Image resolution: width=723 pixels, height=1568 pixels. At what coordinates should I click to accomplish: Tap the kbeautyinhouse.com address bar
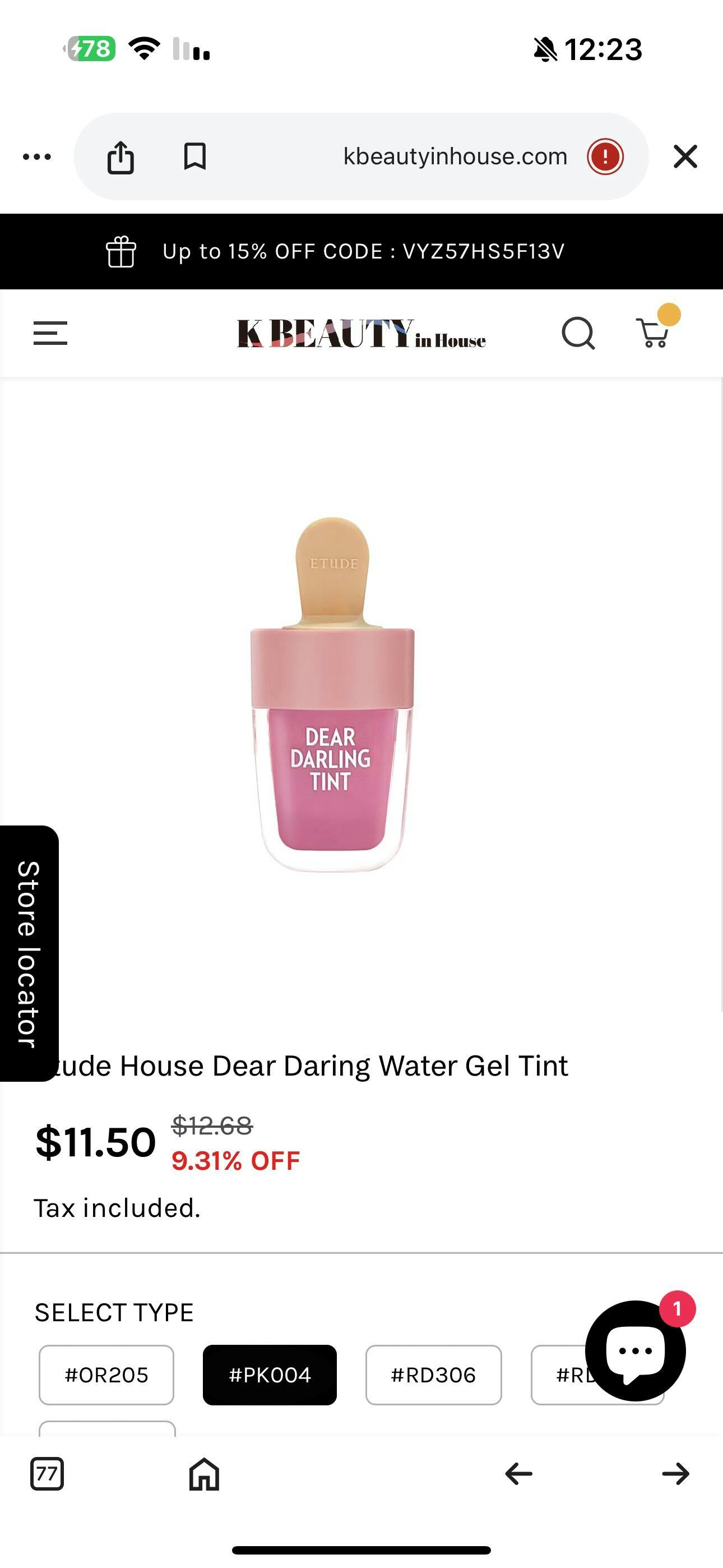[x=455, y=157]
